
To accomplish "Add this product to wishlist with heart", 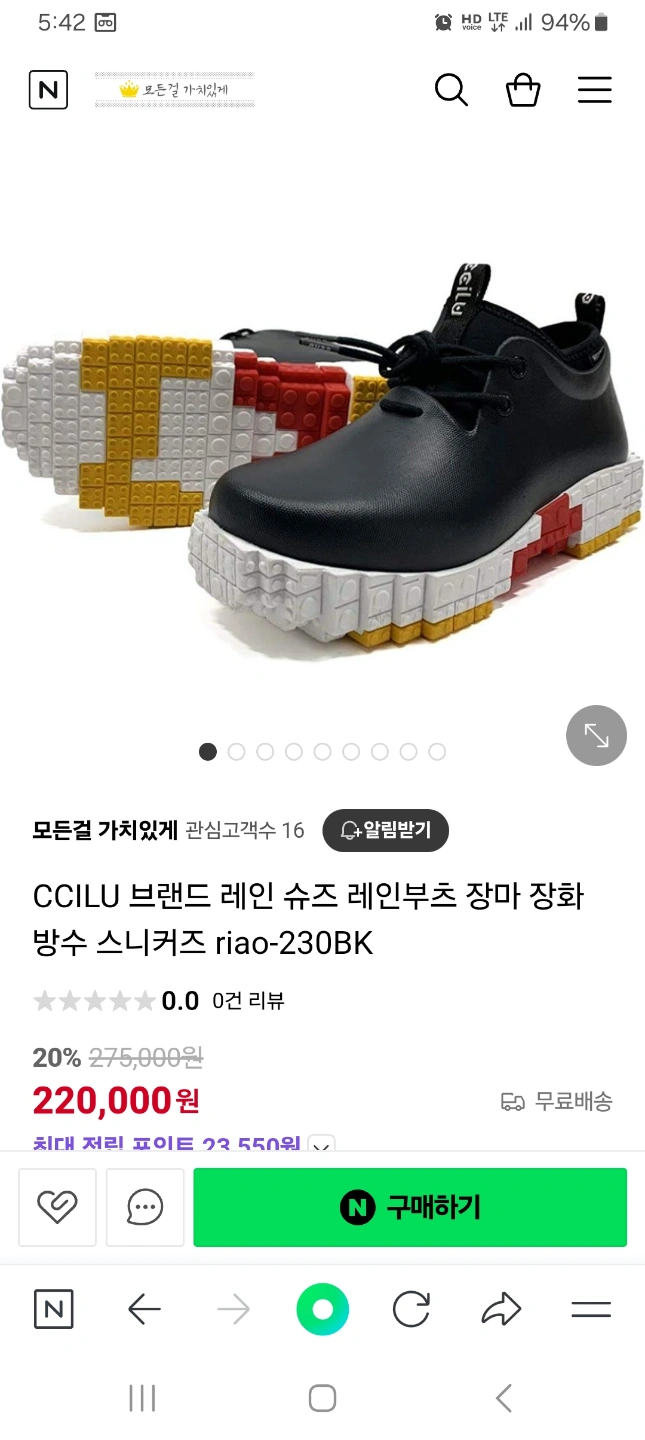I will 57,1207.
